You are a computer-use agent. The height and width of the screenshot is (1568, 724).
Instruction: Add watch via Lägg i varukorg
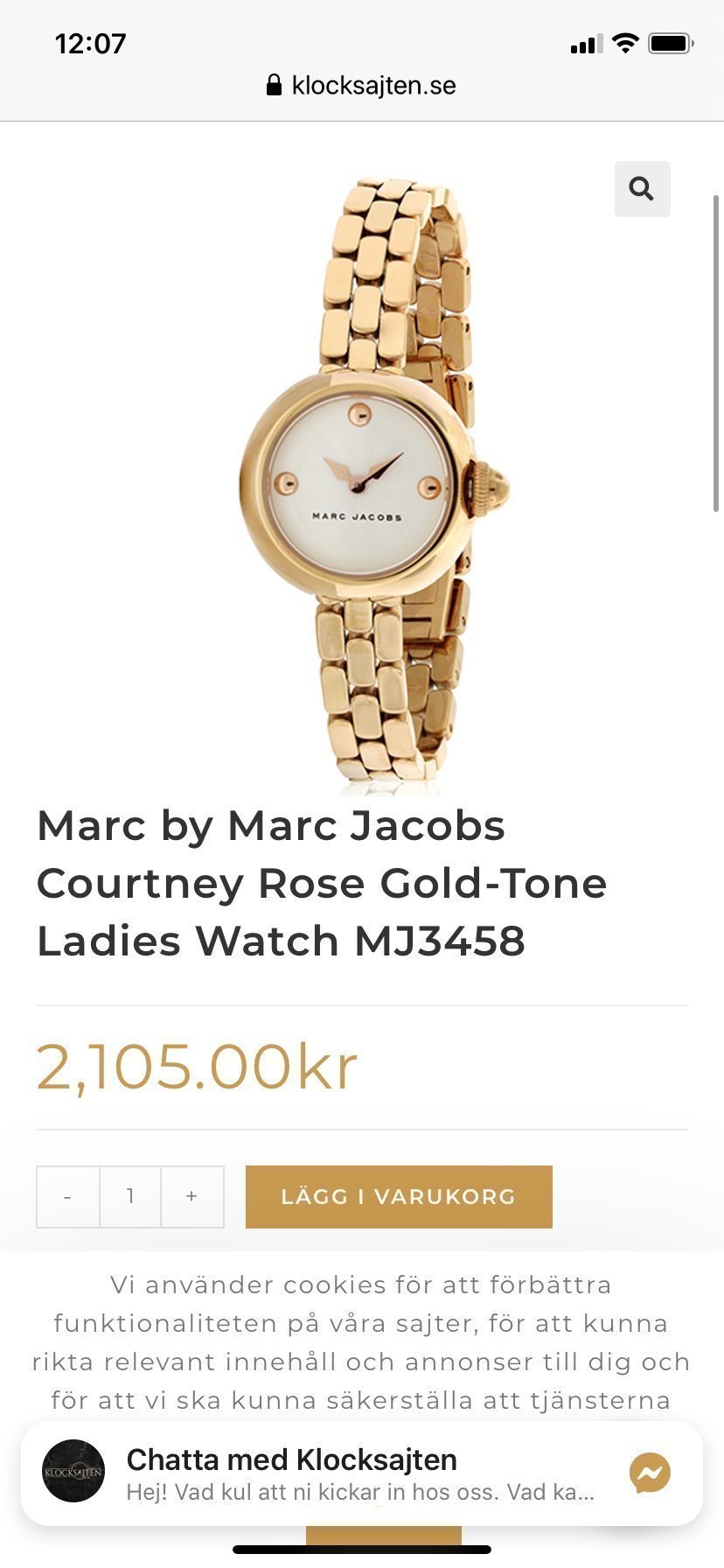[x=399, y=1196]
